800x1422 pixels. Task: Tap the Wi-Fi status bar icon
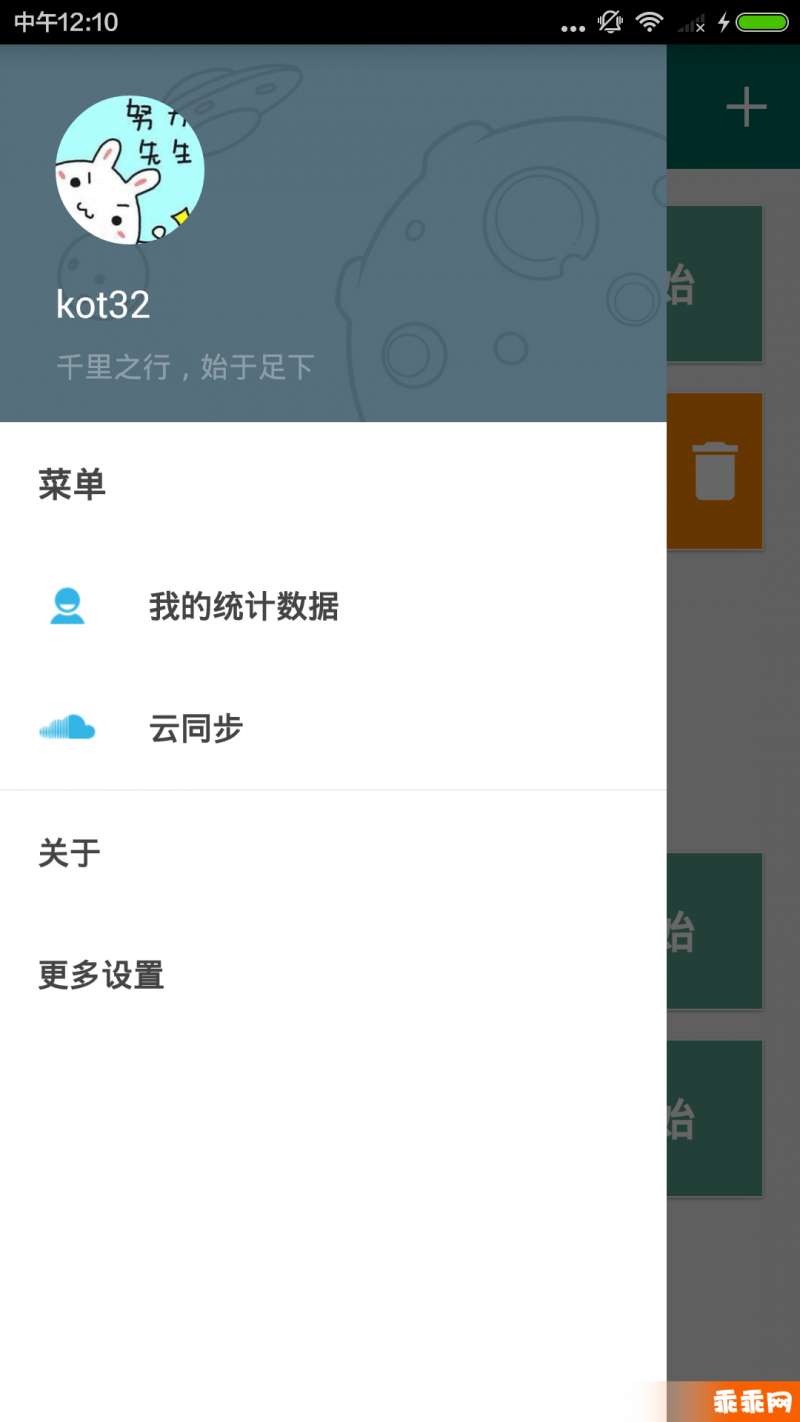click(651, 20)
